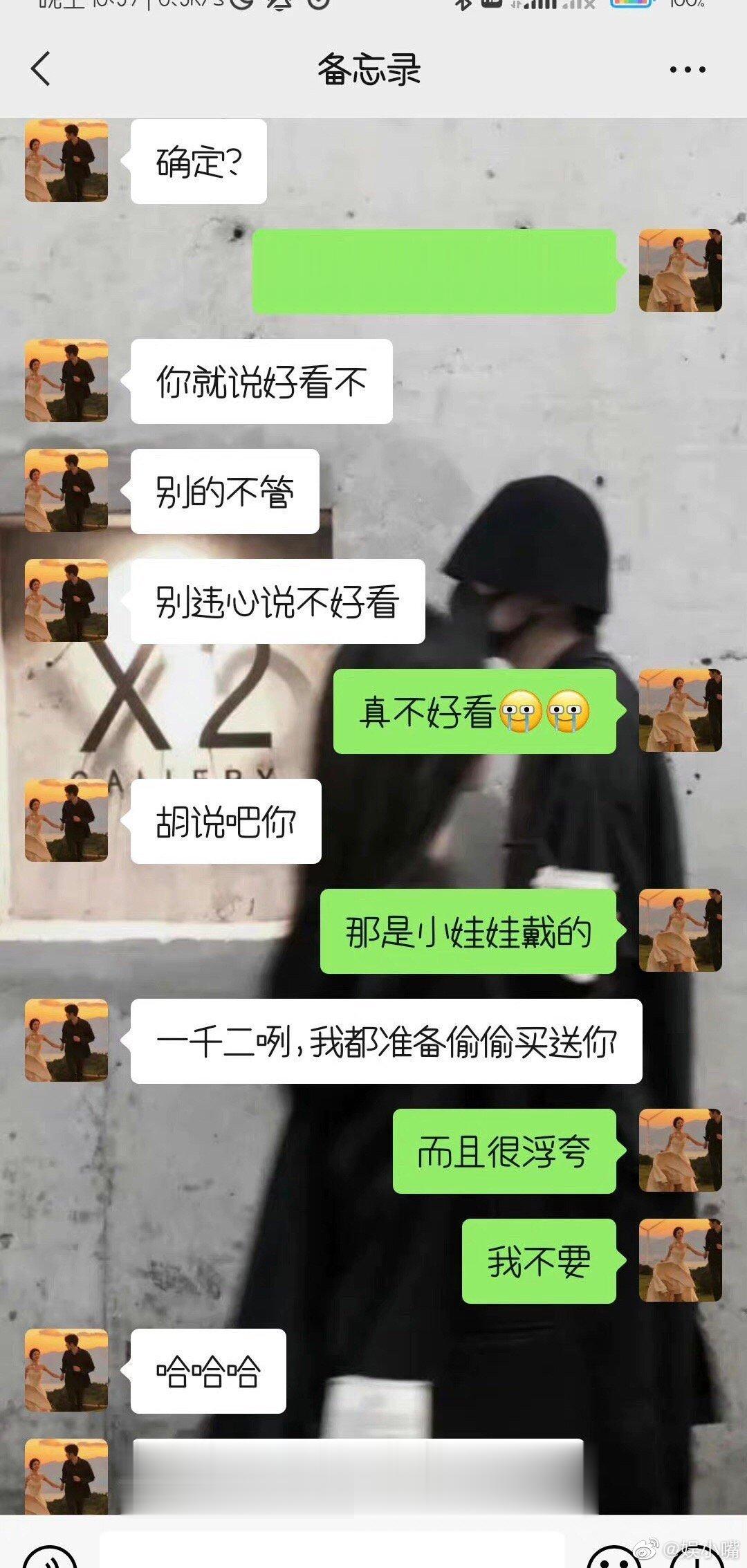Screen dimensions: 747x1568
Task: Open own avatar beside 真不好看 message
Action: (x=680, y=711)
